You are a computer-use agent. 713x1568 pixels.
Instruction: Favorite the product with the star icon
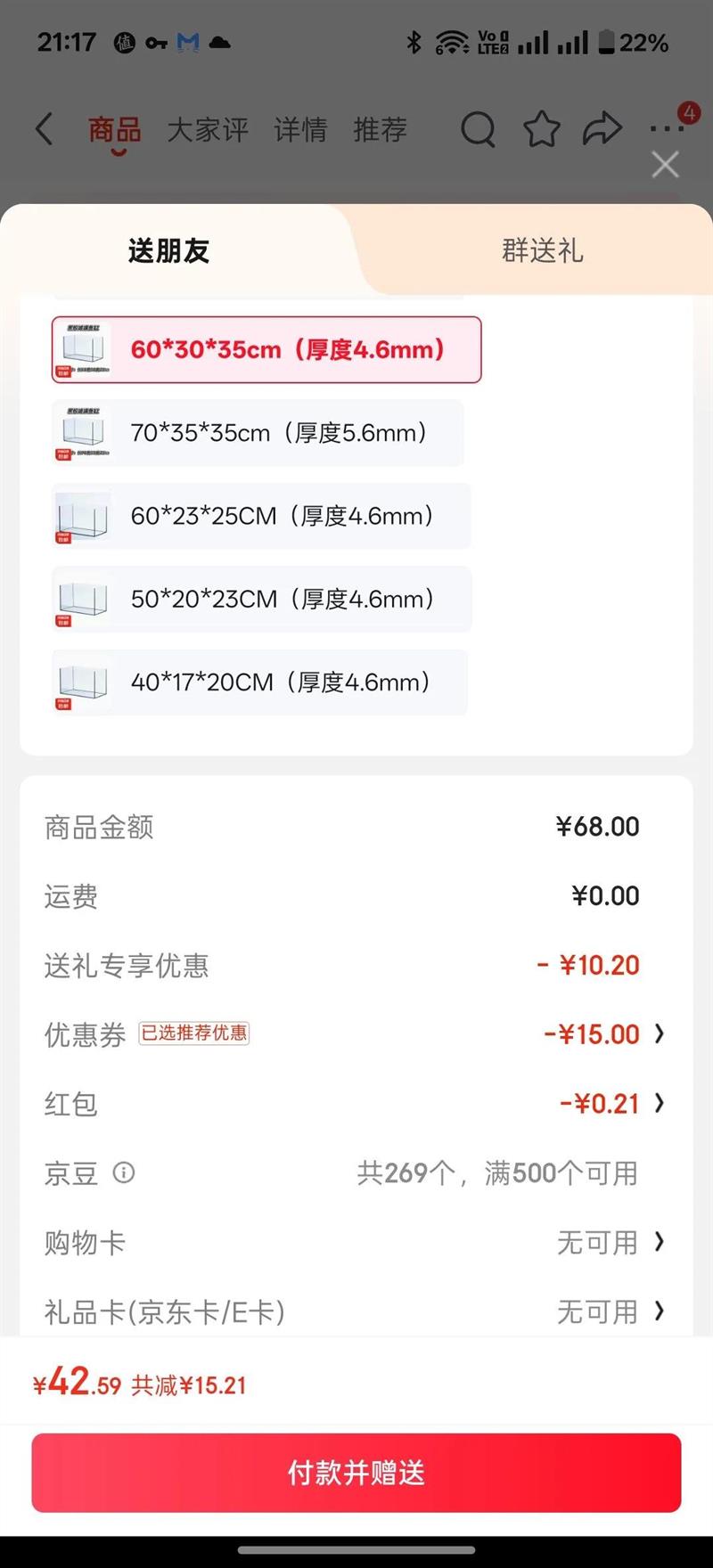coord(541,130)
